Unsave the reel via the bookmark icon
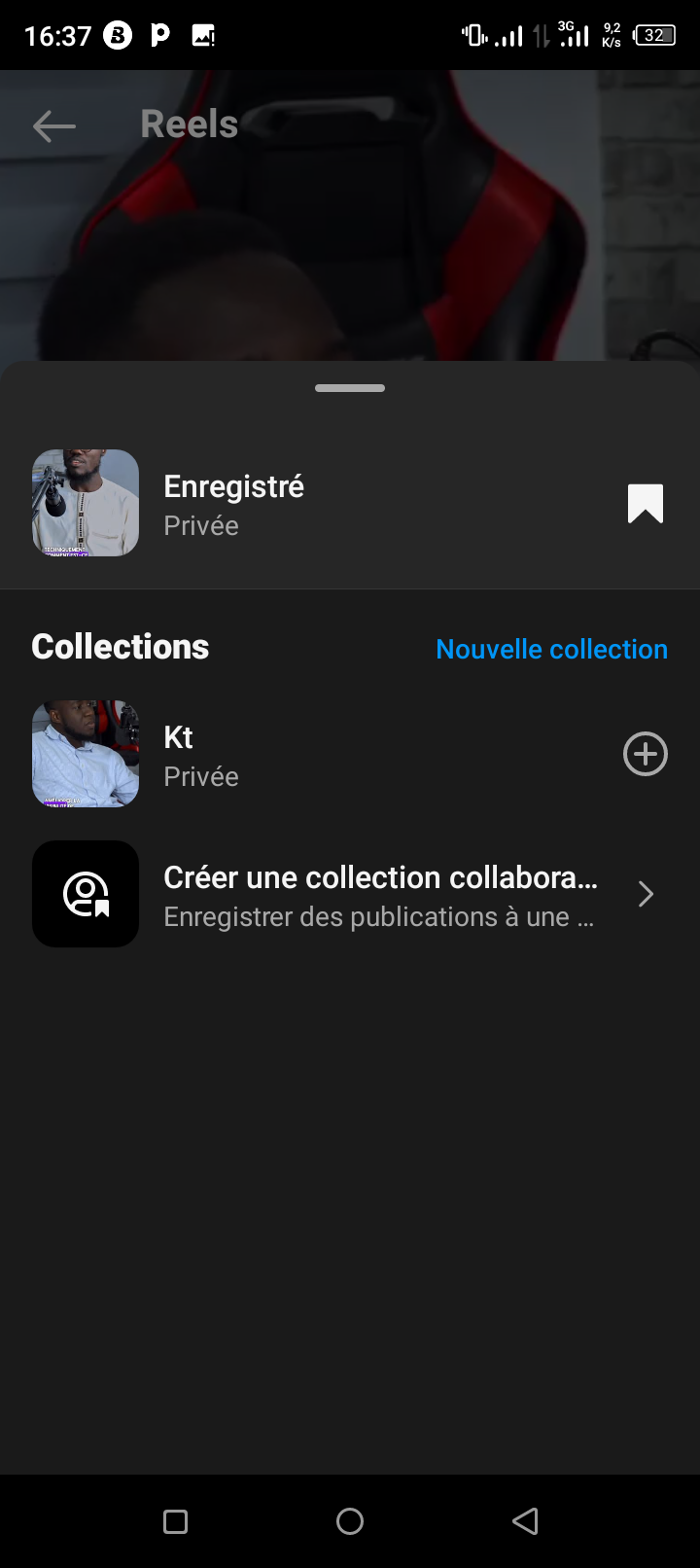Viewport: 700px width, 1568px height. click(645, 504)
